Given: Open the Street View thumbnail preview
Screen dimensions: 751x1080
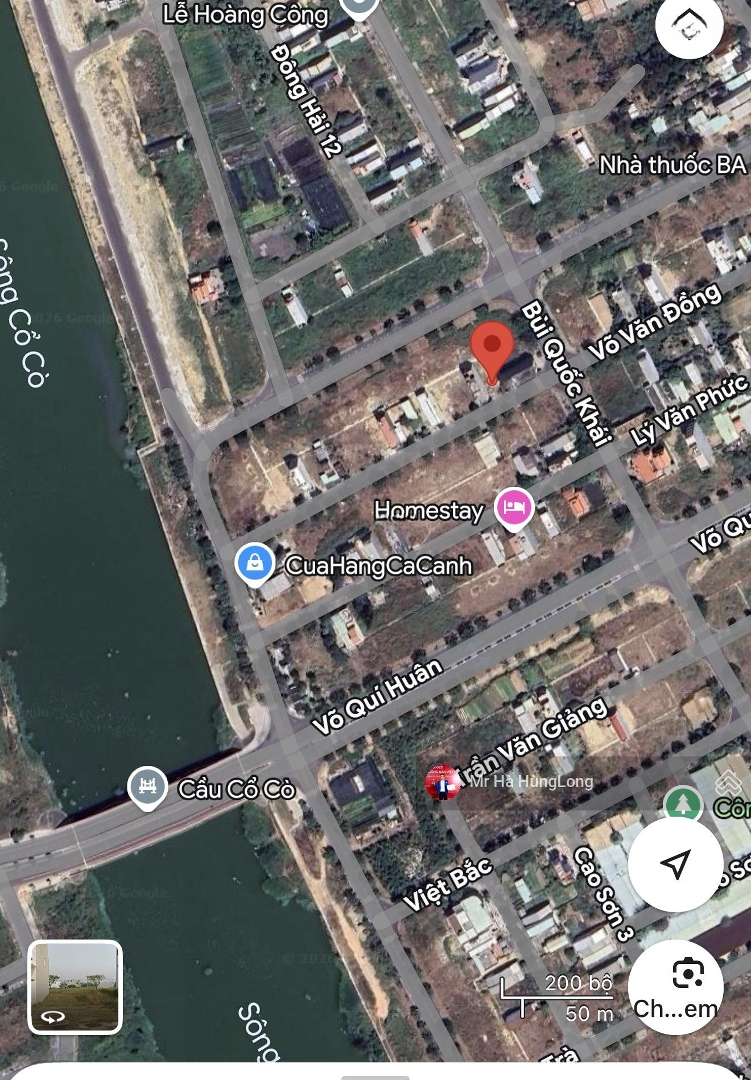Looking at the screenshot, I should (x=75, y=986).
